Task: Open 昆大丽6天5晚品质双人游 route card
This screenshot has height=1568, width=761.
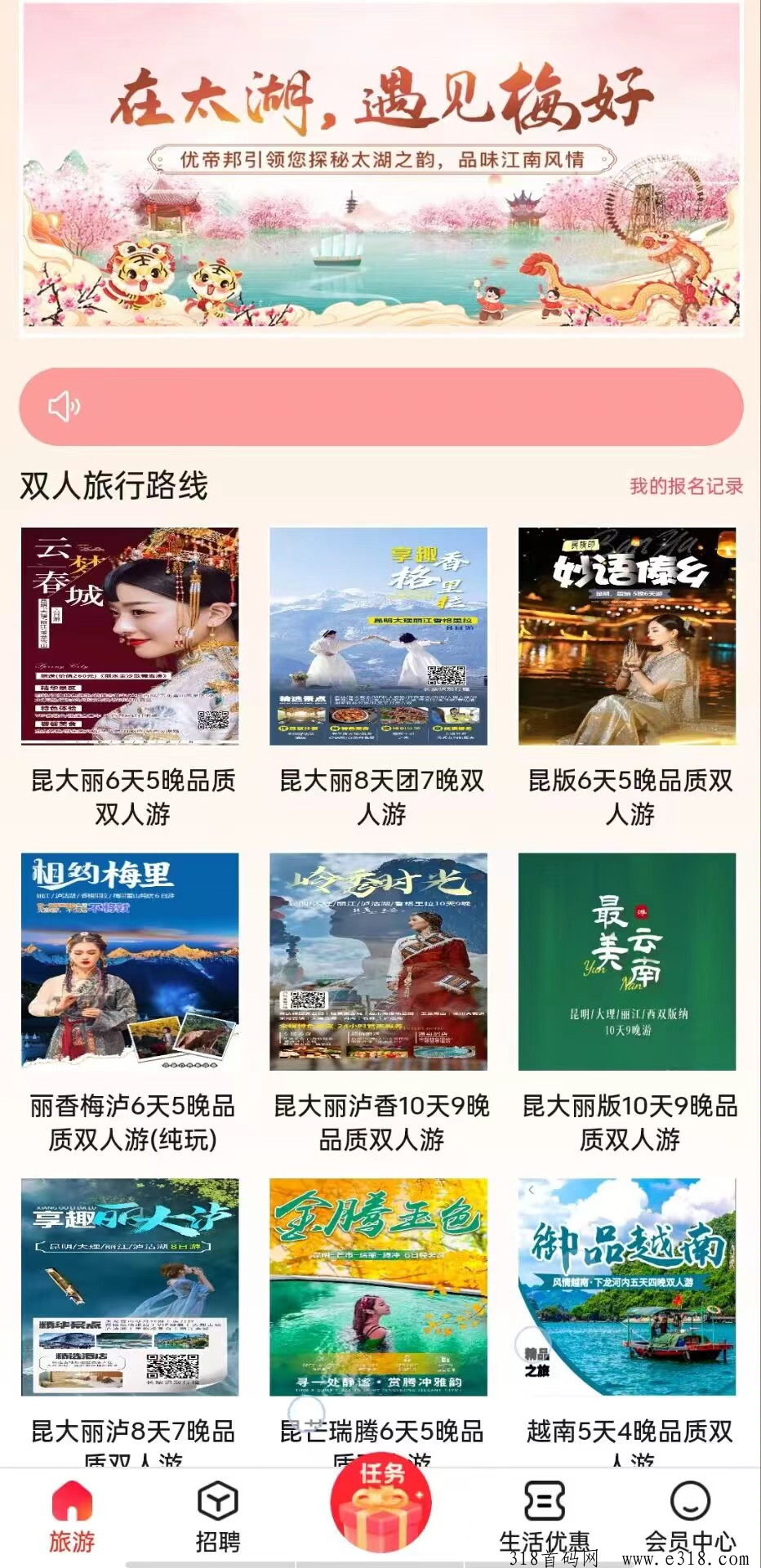Action: (x=131, y=679)
